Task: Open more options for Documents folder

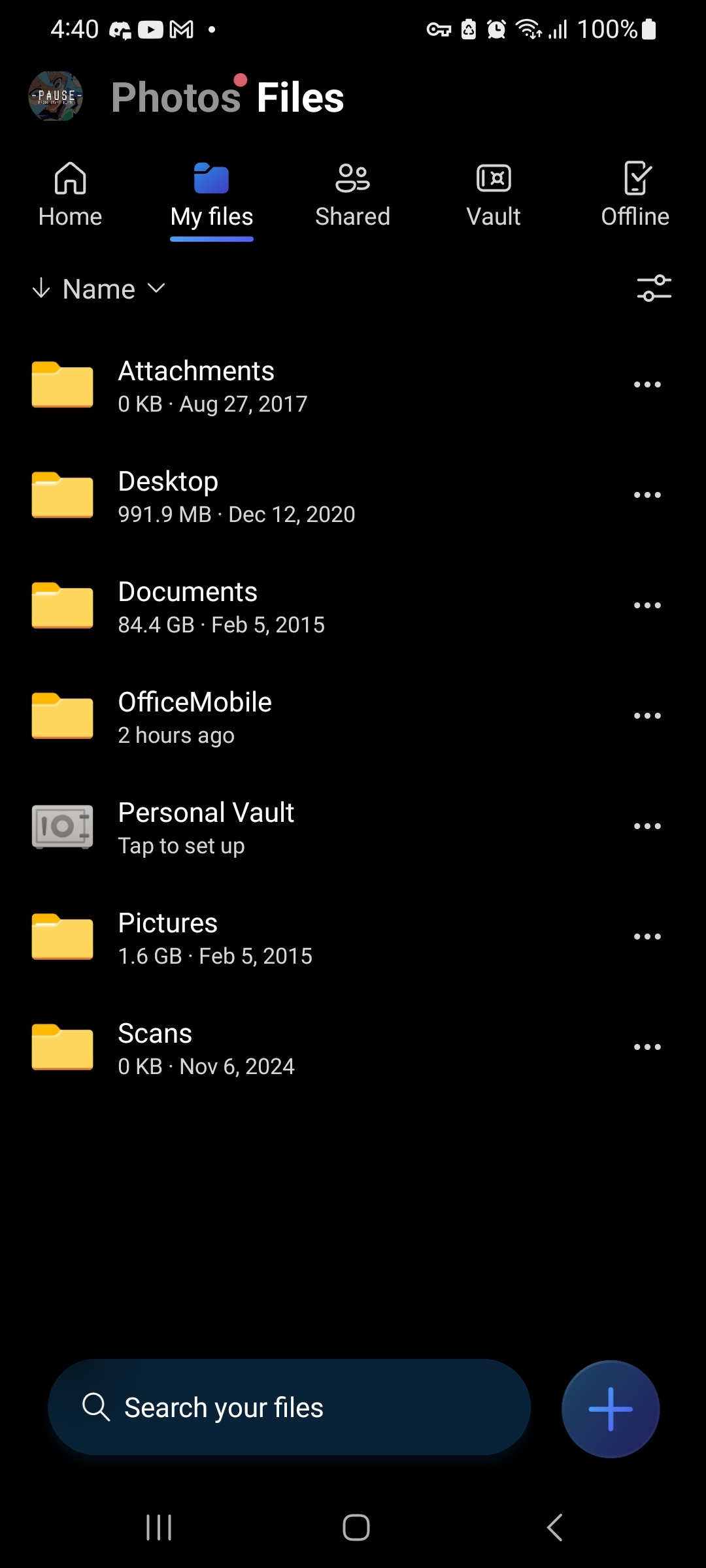Action: [x=647, y=606]
